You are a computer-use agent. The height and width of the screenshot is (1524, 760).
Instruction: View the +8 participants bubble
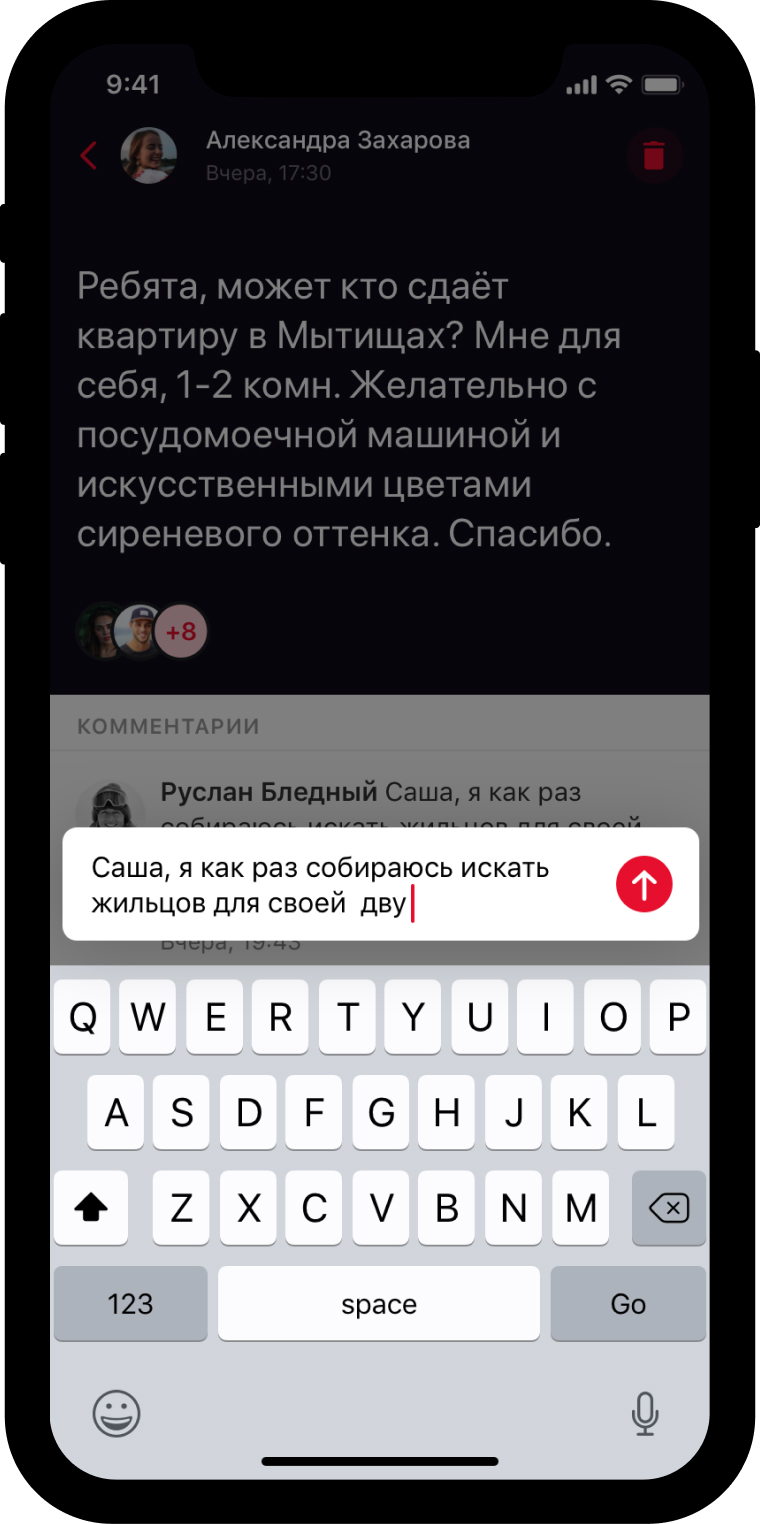point(181,632)
